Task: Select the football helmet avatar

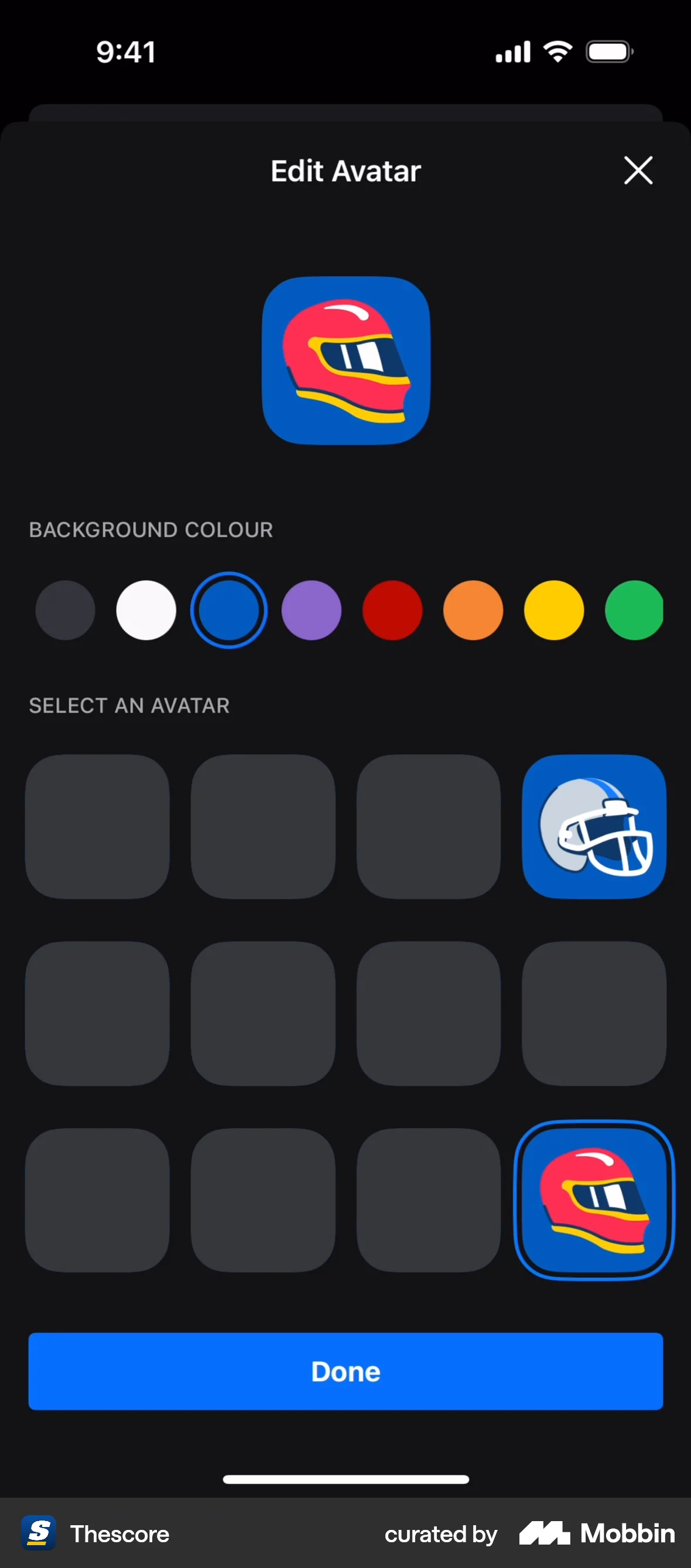Action: 594,828
